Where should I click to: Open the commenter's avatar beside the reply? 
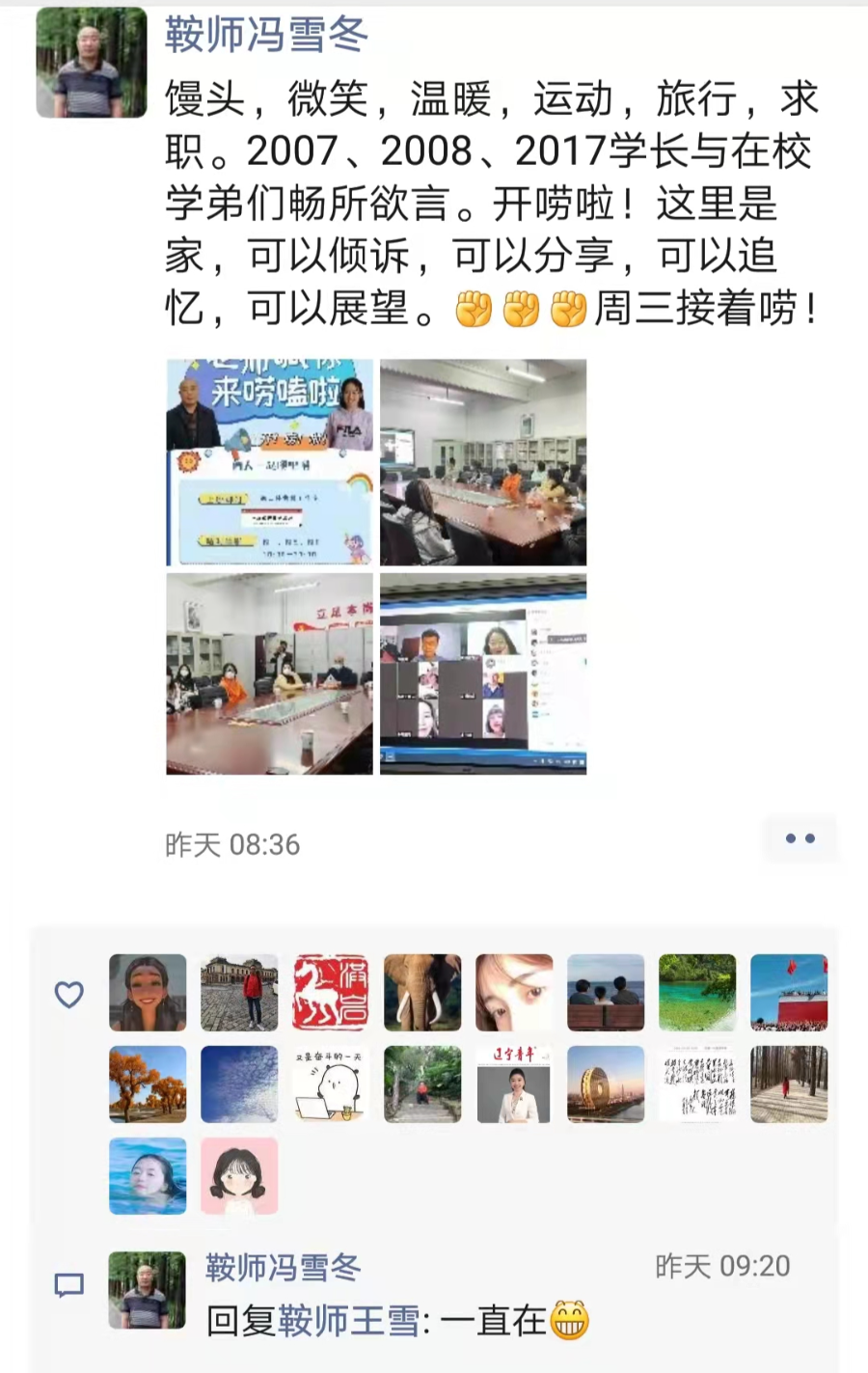tap(147, 1290)
